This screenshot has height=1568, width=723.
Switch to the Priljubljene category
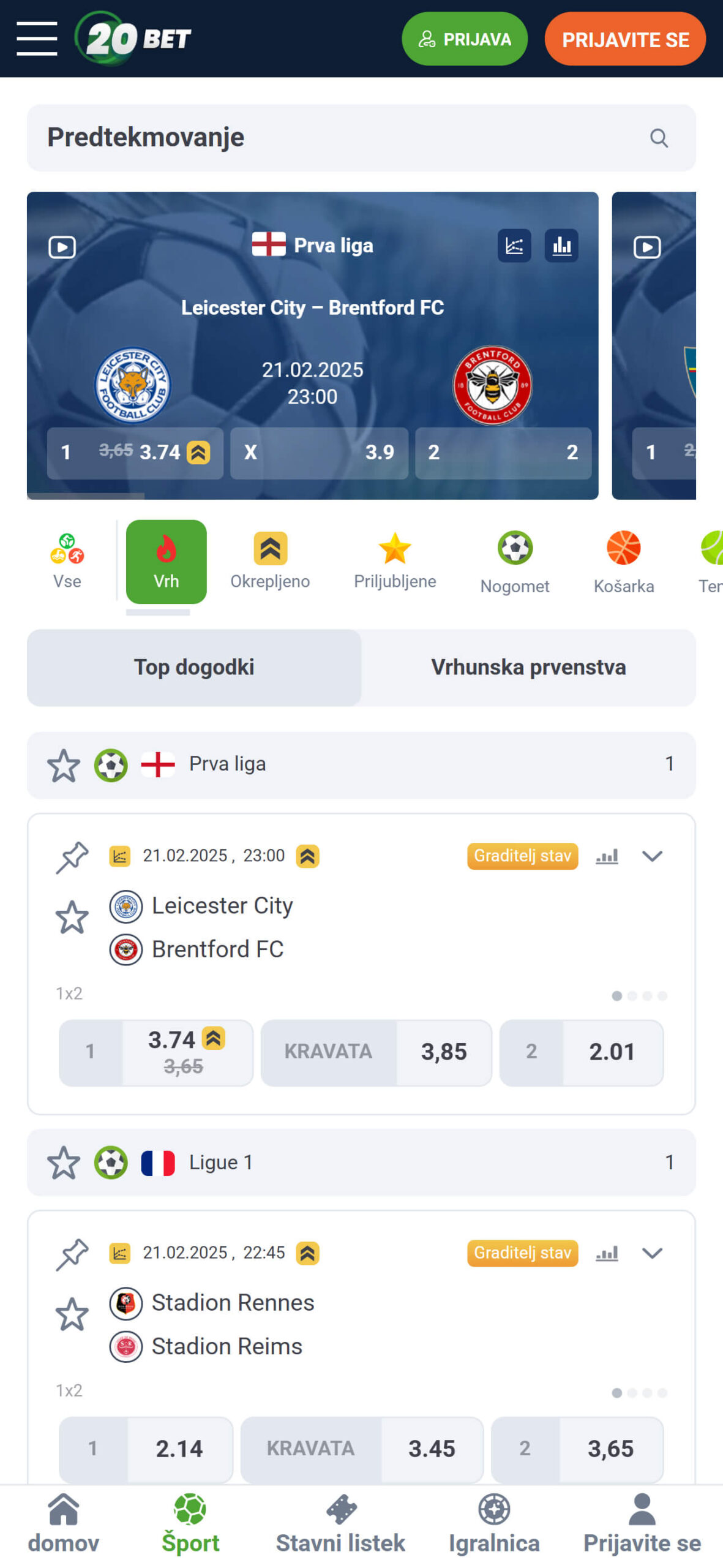point(395,560)
